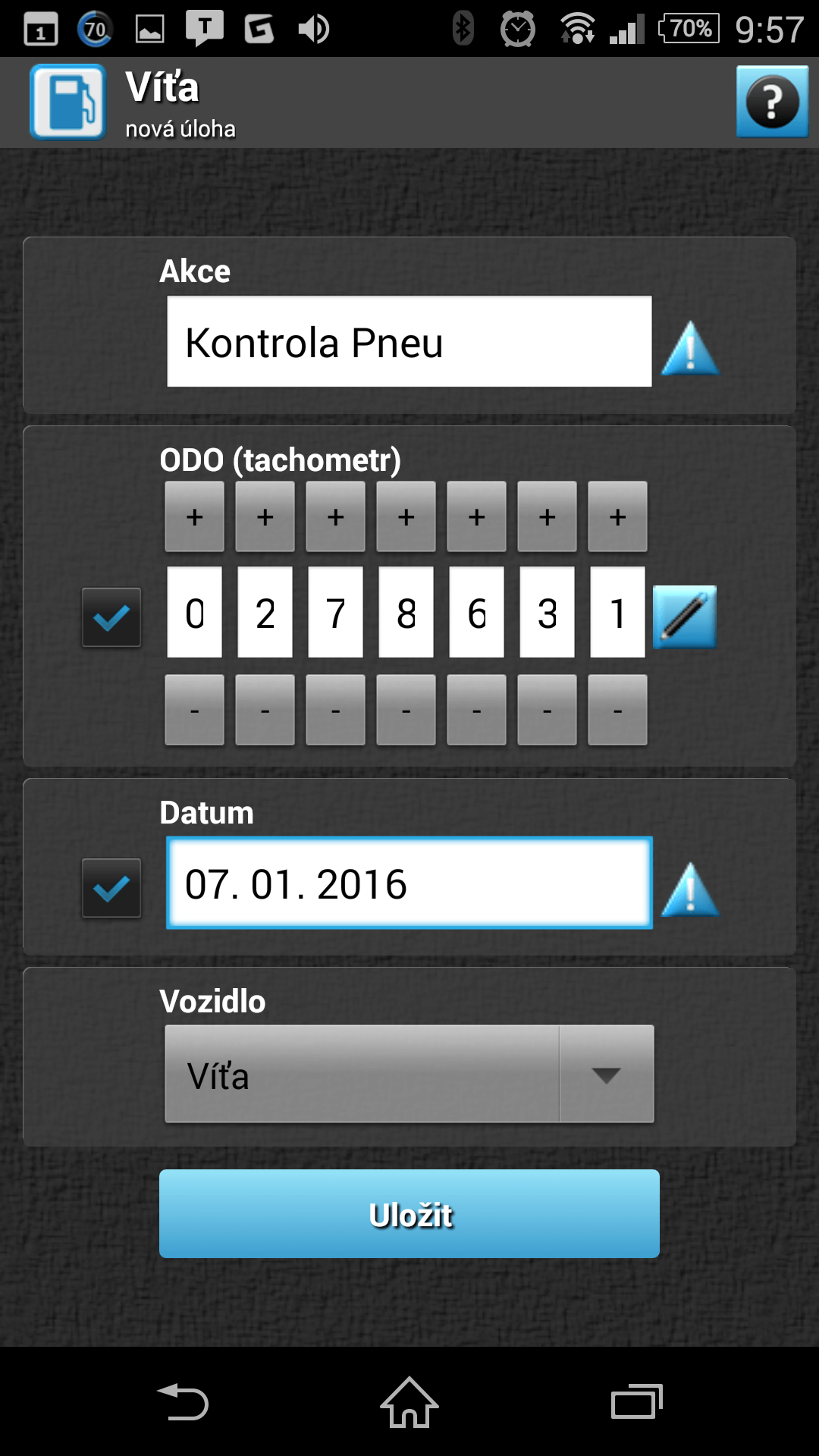Expand the Vozidlo dropdown showing Víťa
Screen dimensions: 819x1456
click(x=409, y=1074)
